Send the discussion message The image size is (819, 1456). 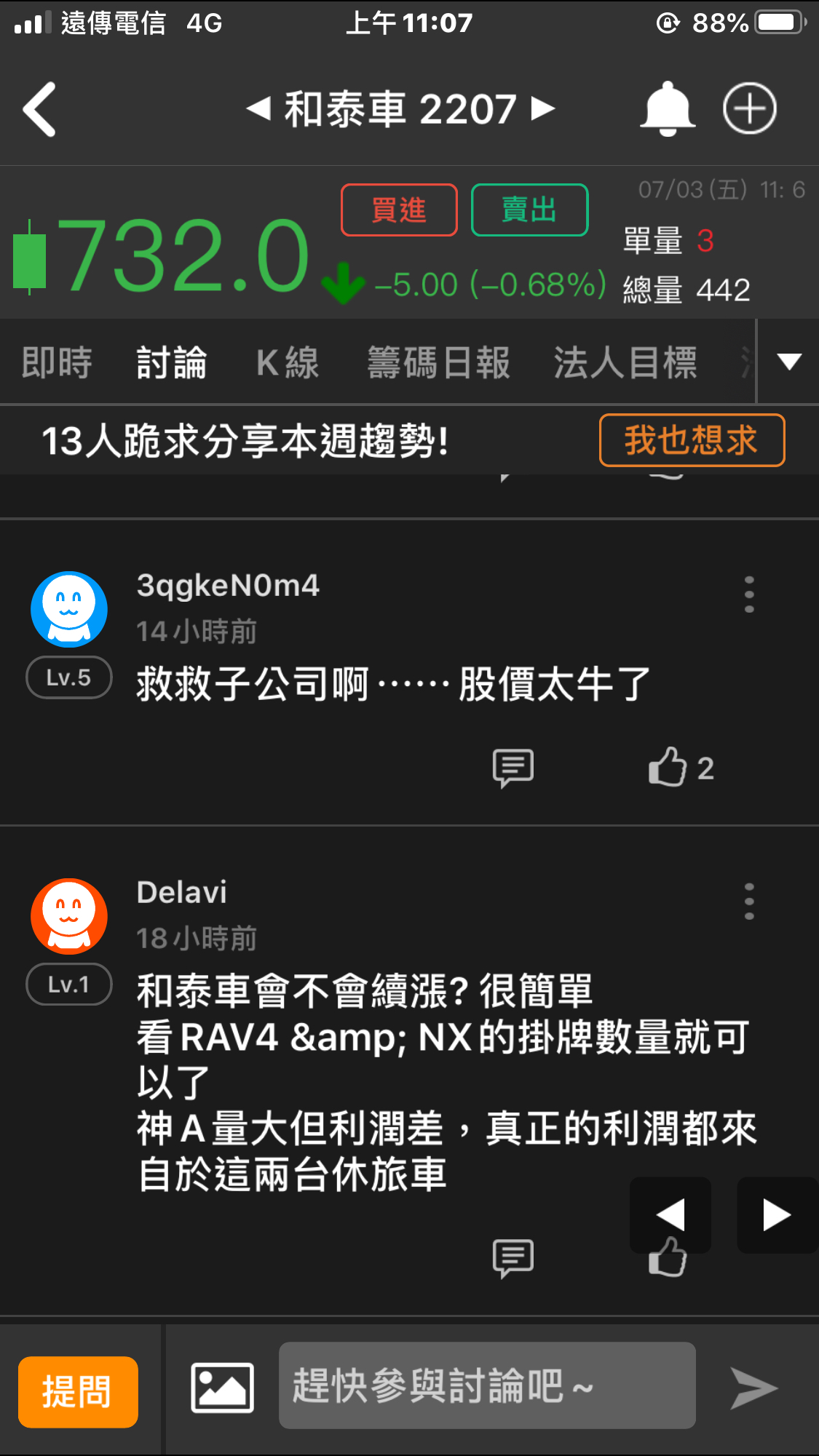pos(754,1388)
